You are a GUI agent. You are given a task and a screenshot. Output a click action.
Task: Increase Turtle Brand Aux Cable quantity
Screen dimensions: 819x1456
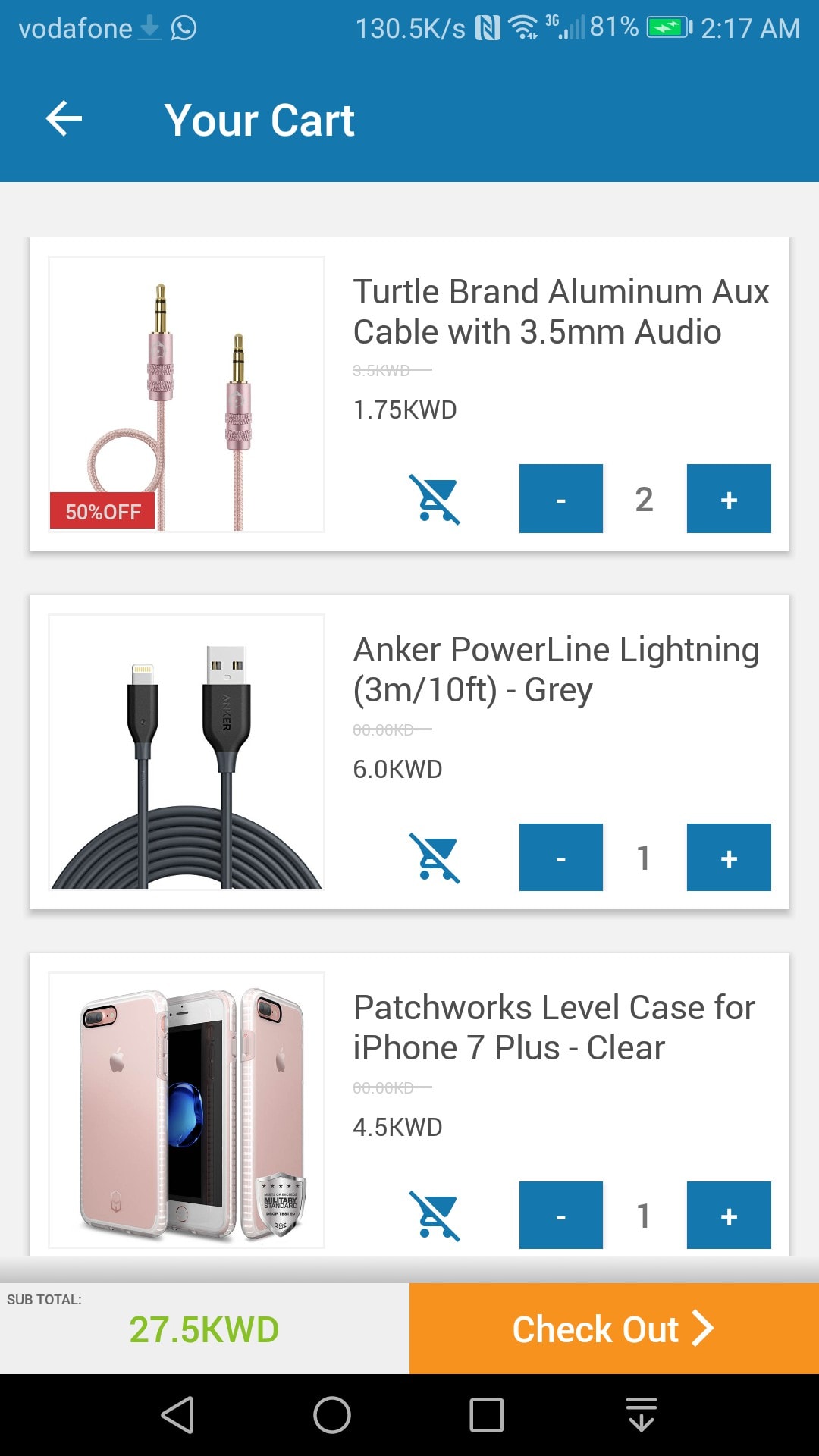(728, 499)
